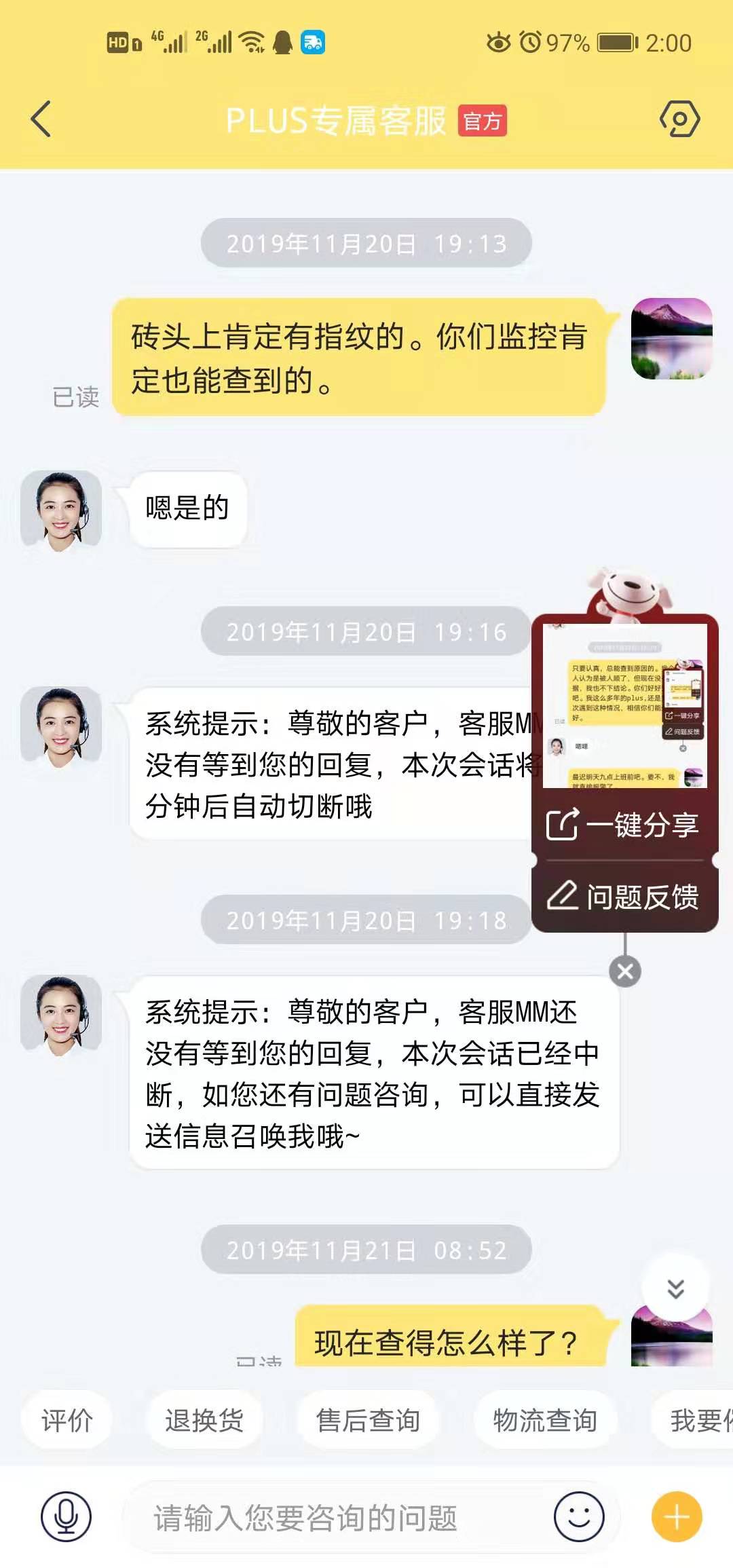Open the screenshot preview thumbnail
The height and width of the screenshot is (1568, 733).
click(x=625, y=706)
